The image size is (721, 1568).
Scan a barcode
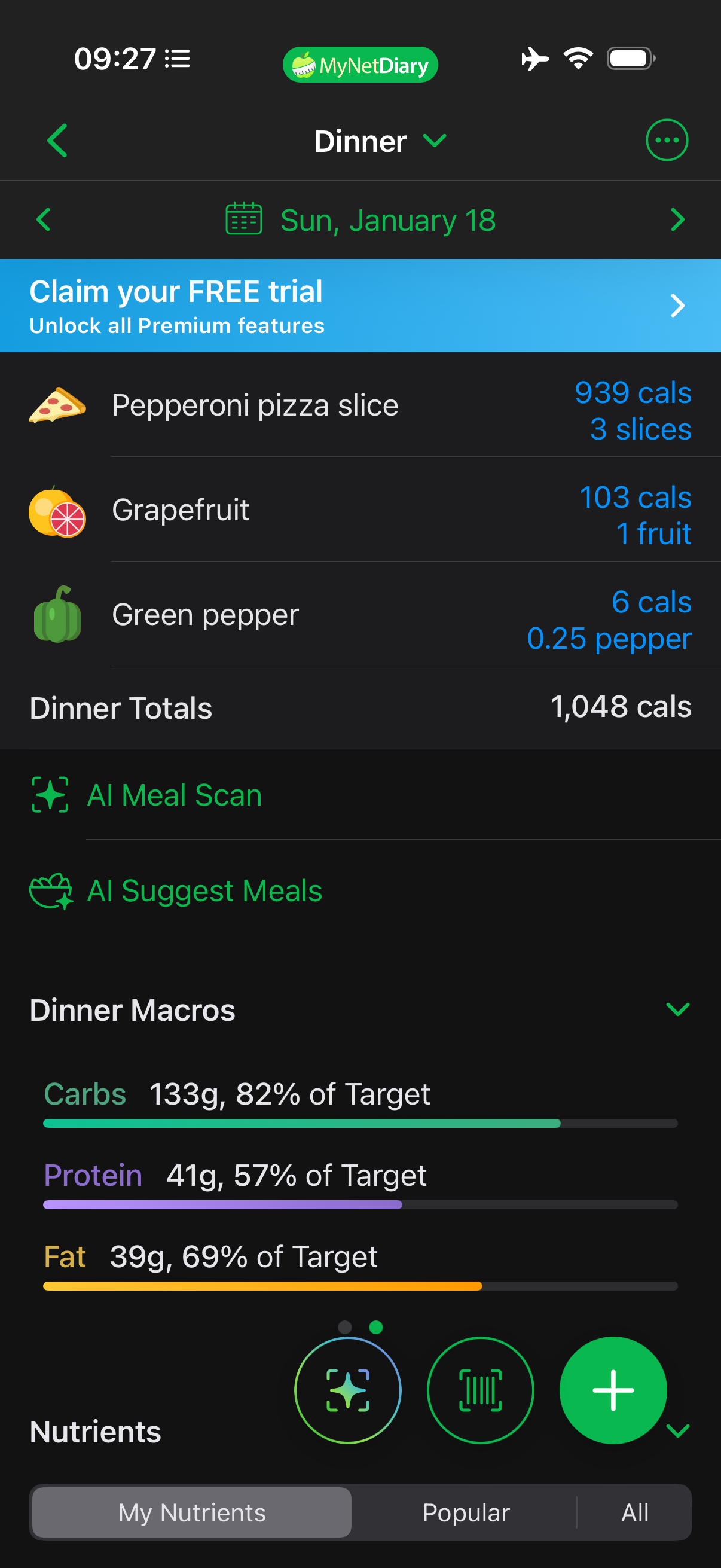click(x=480, y=1390)
